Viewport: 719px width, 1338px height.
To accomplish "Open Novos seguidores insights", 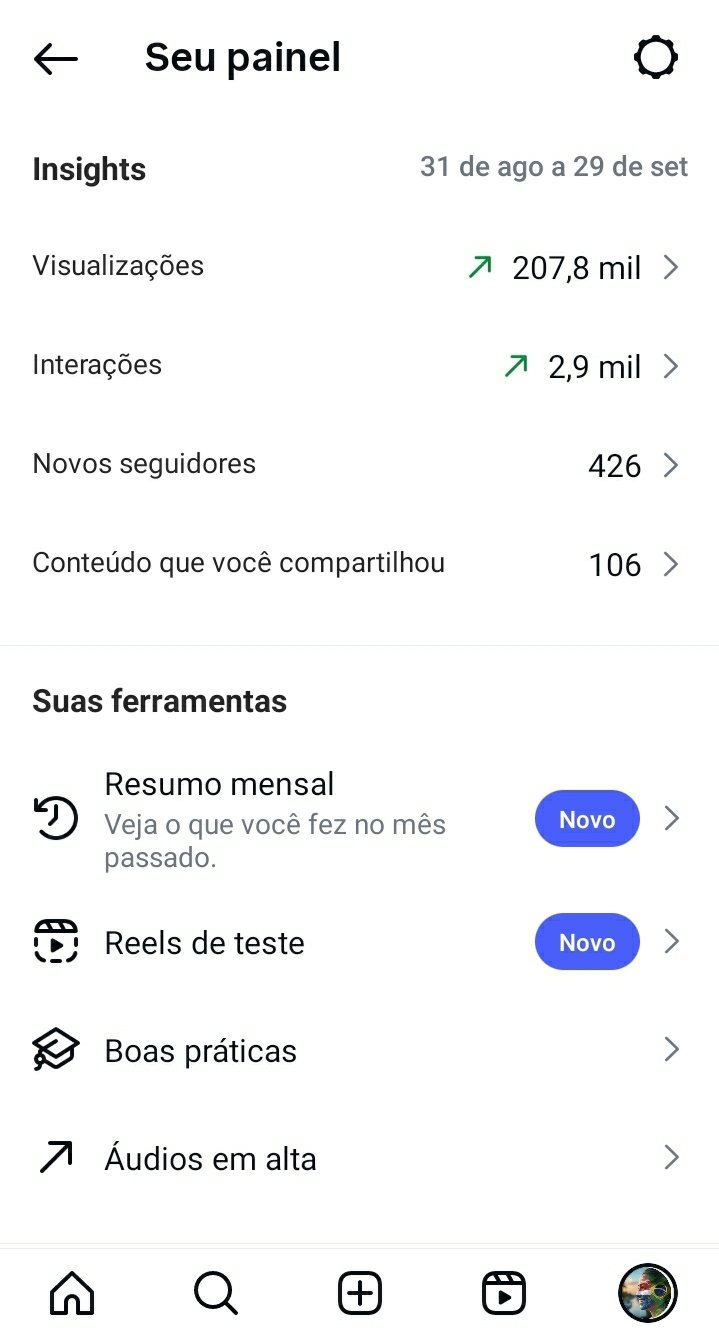I will coord(359,465).
